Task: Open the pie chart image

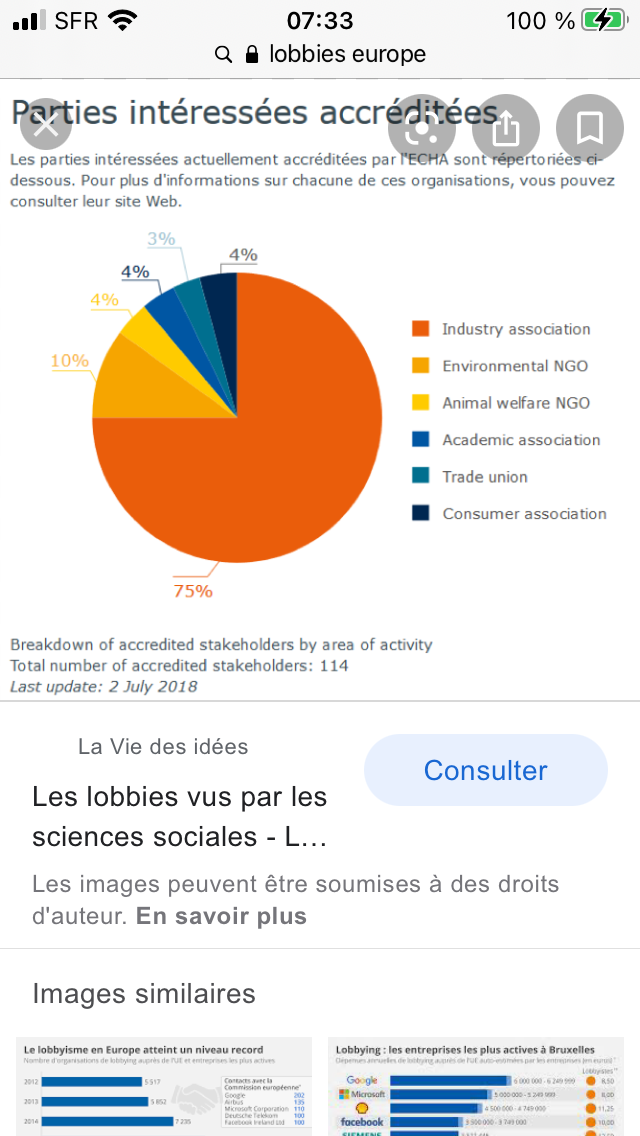Action: 320,391
